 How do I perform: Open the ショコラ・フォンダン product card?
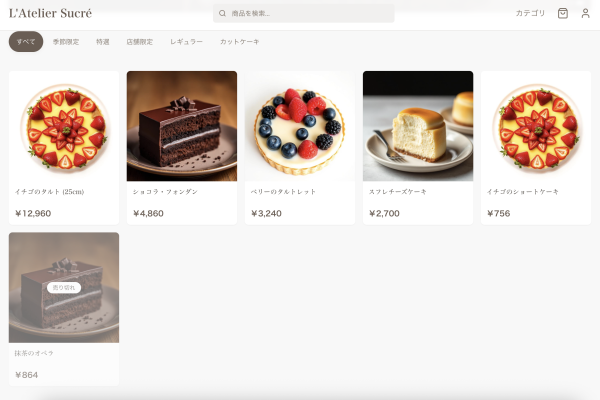tap(182, 147)
